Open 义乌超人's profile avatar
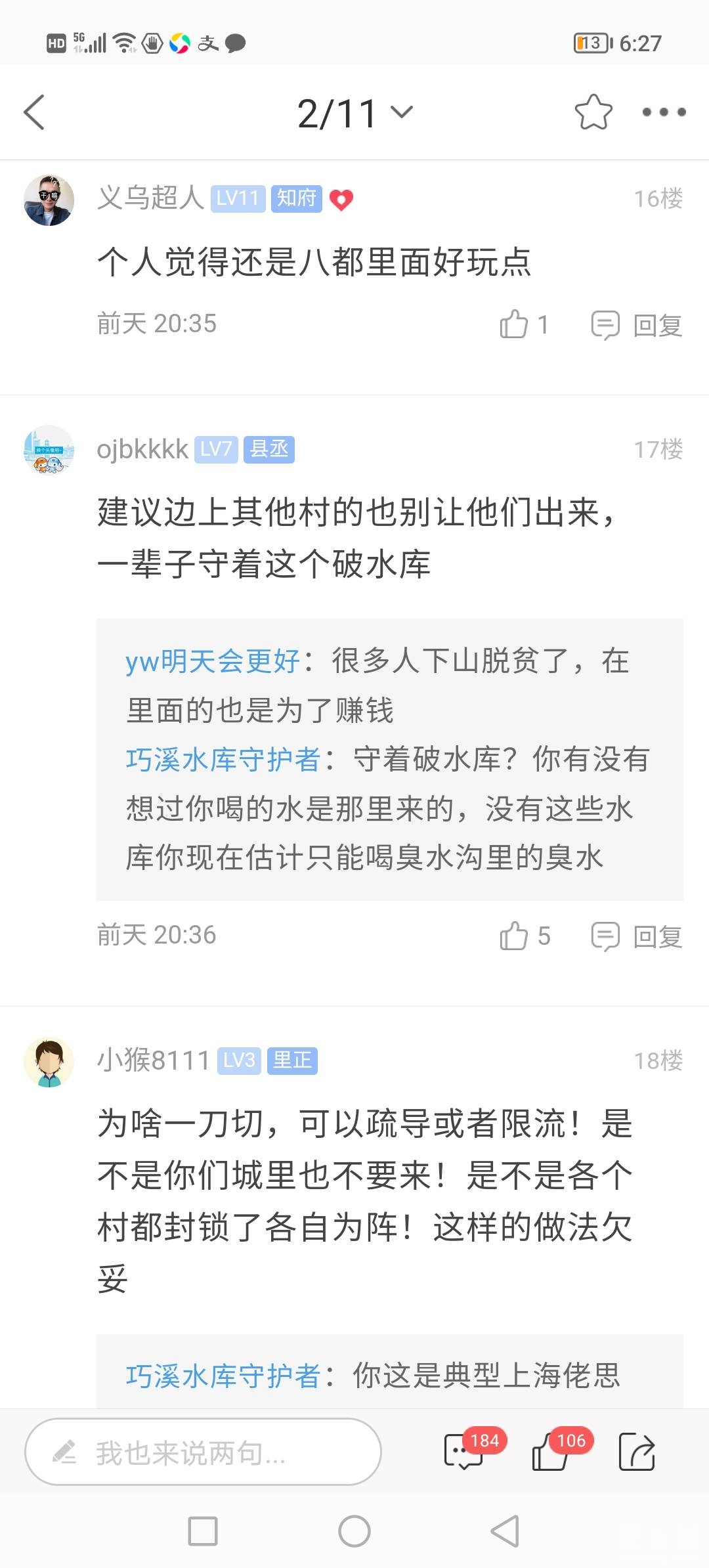The width and height of the screenshot is (709, 1568). click(x=49, y=200)
